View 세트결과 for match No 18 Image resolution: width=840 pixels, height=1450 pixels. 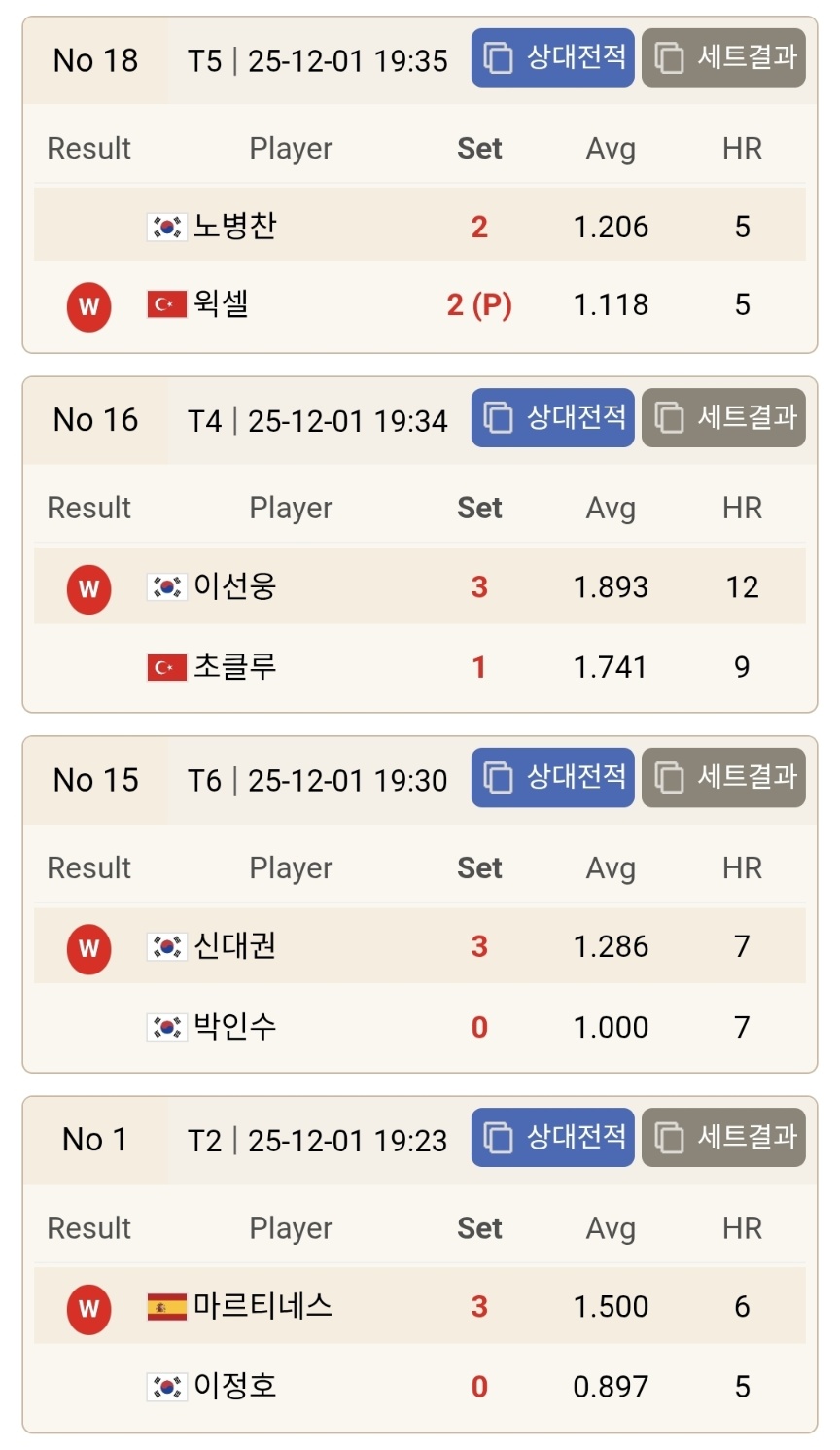723,58
